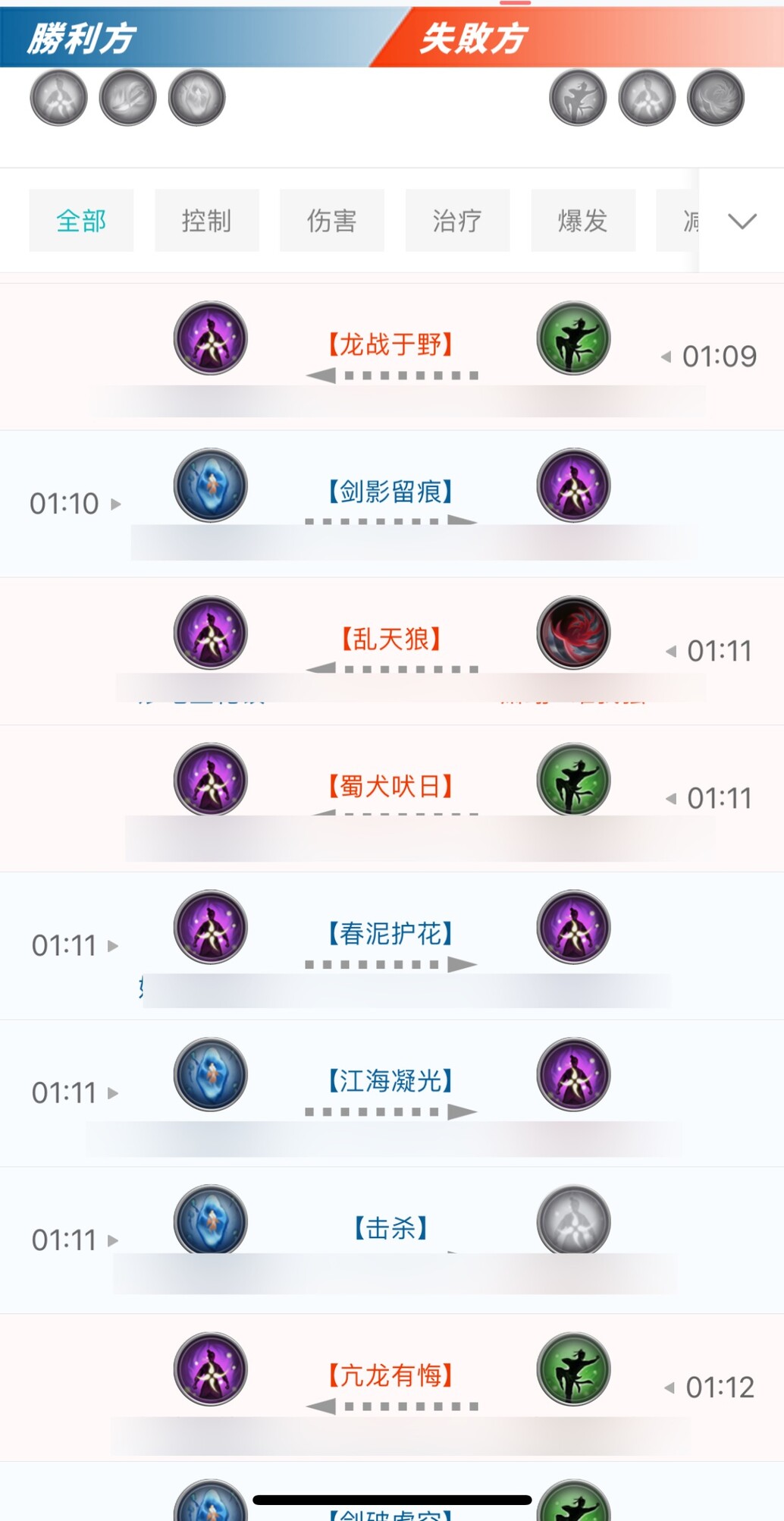Select the 全部 filter tab
This screenshot has width=784, height=1521.
tap(81, 221)
